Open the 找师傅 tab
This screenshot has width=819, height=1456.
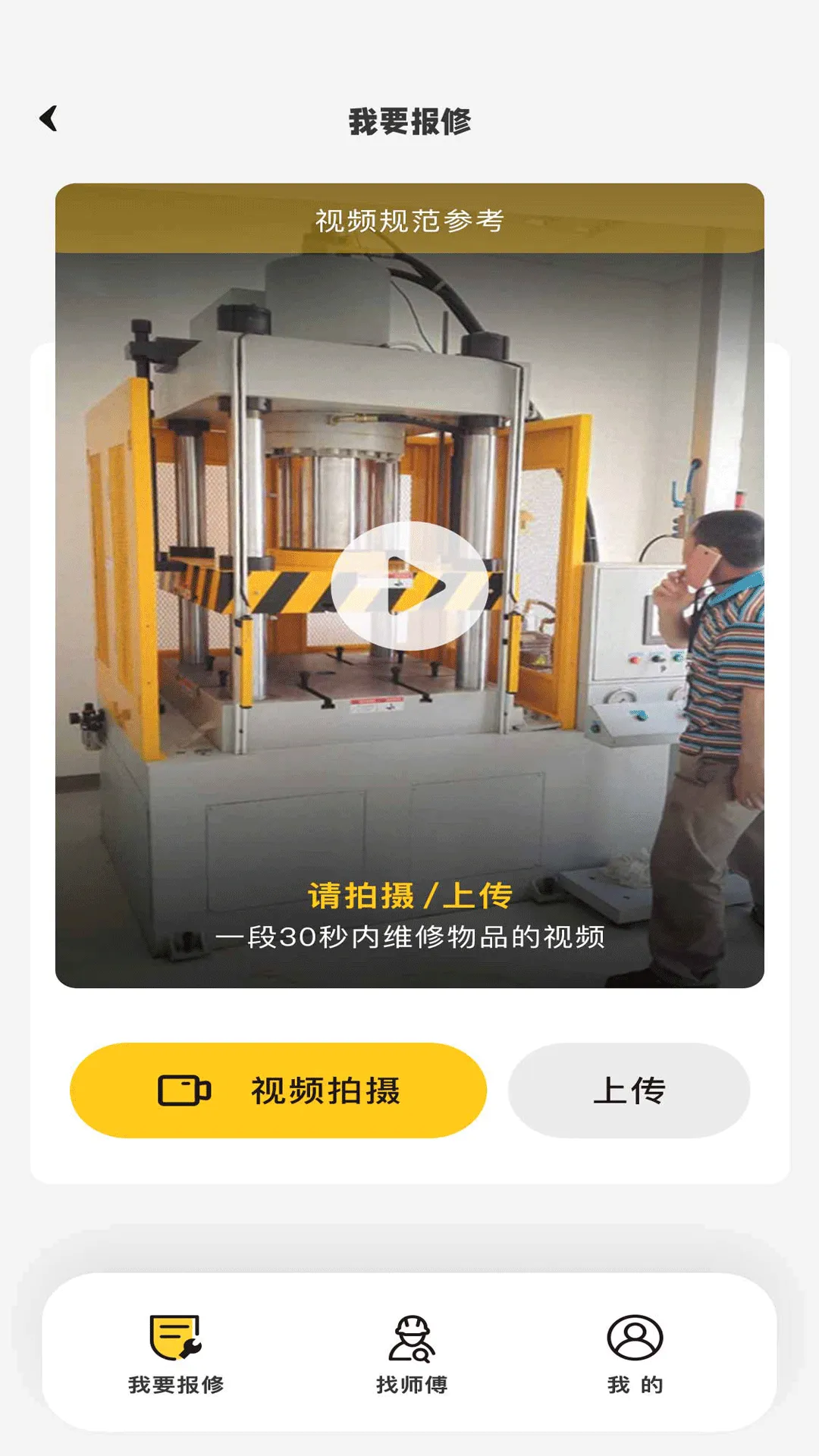pyautogui.click(x=412, y=1355)
